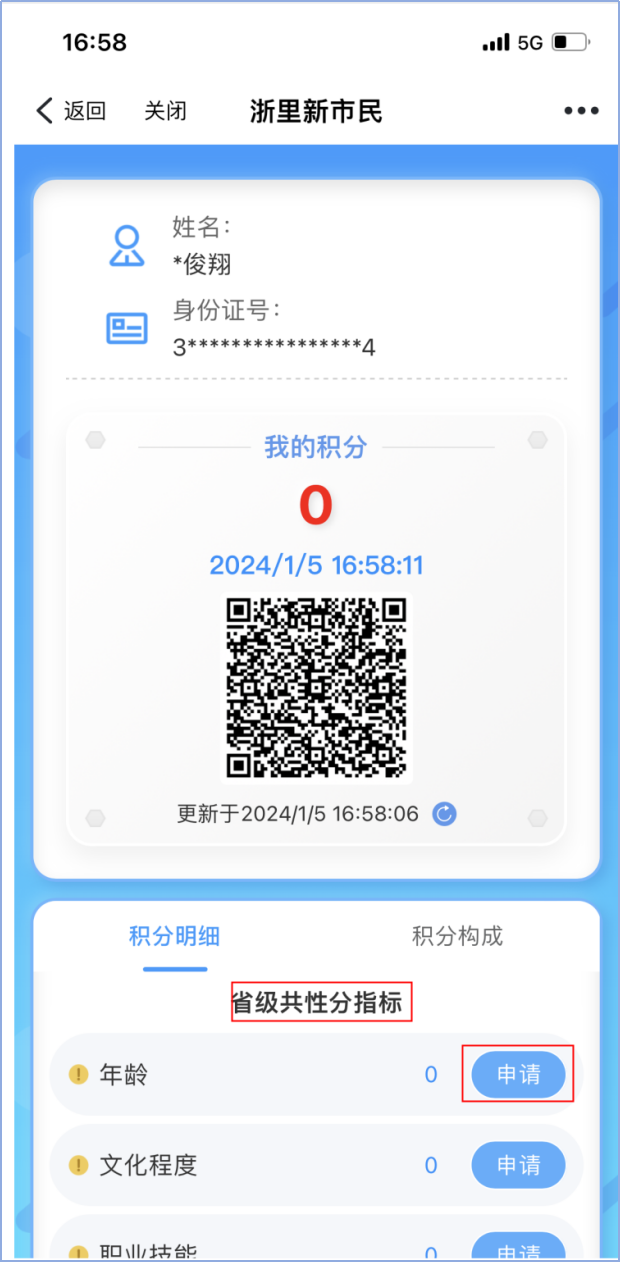Switch to the 积分构成 tab
621x1264 pixels.
(x=457, y=936)
